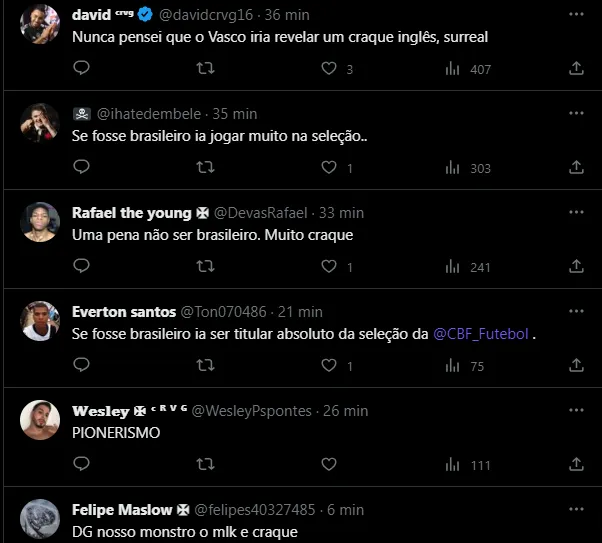Reply to david's tweet
Viewport: 602px width, 543px height.
tap(82, 69)
